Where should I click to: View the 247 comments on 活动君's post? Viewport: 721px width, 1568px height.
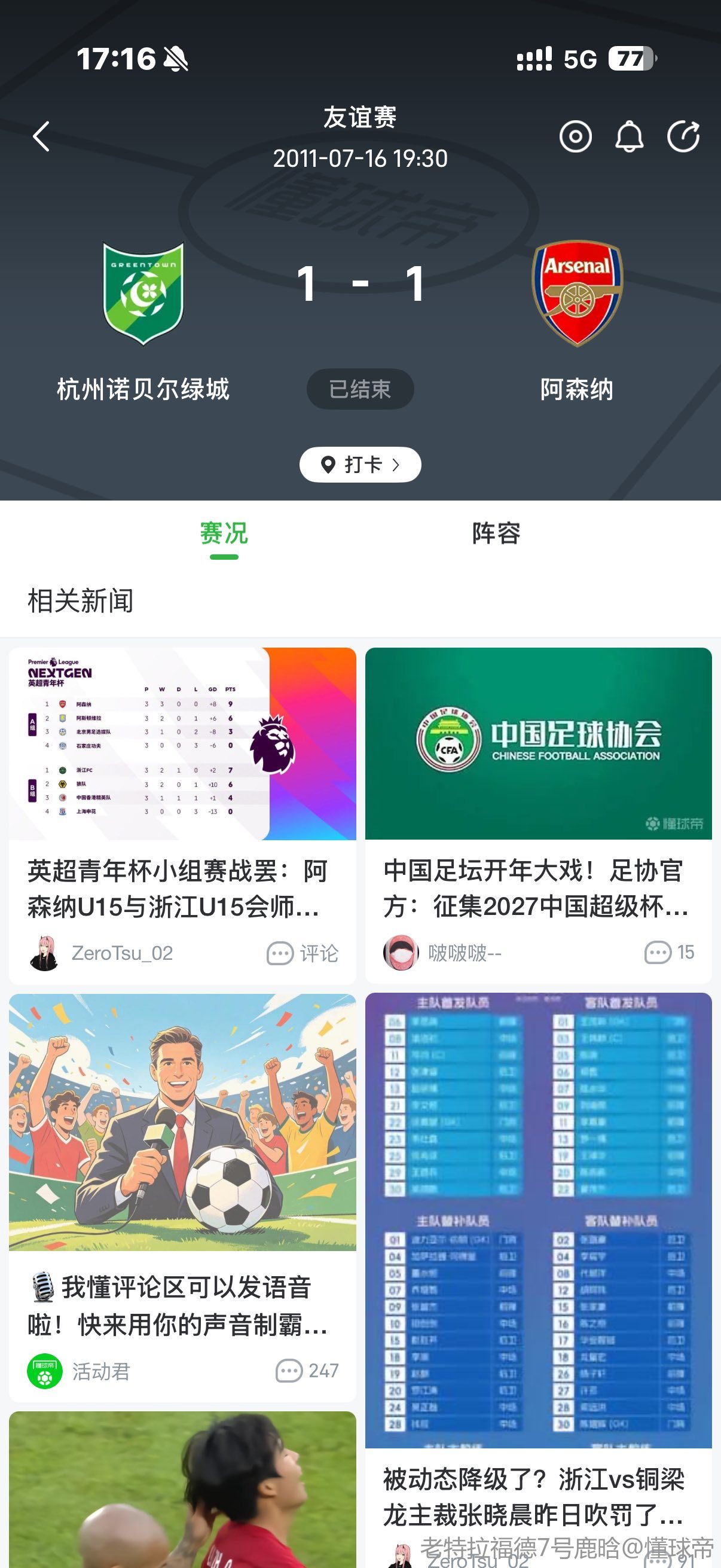point(307,1371)
